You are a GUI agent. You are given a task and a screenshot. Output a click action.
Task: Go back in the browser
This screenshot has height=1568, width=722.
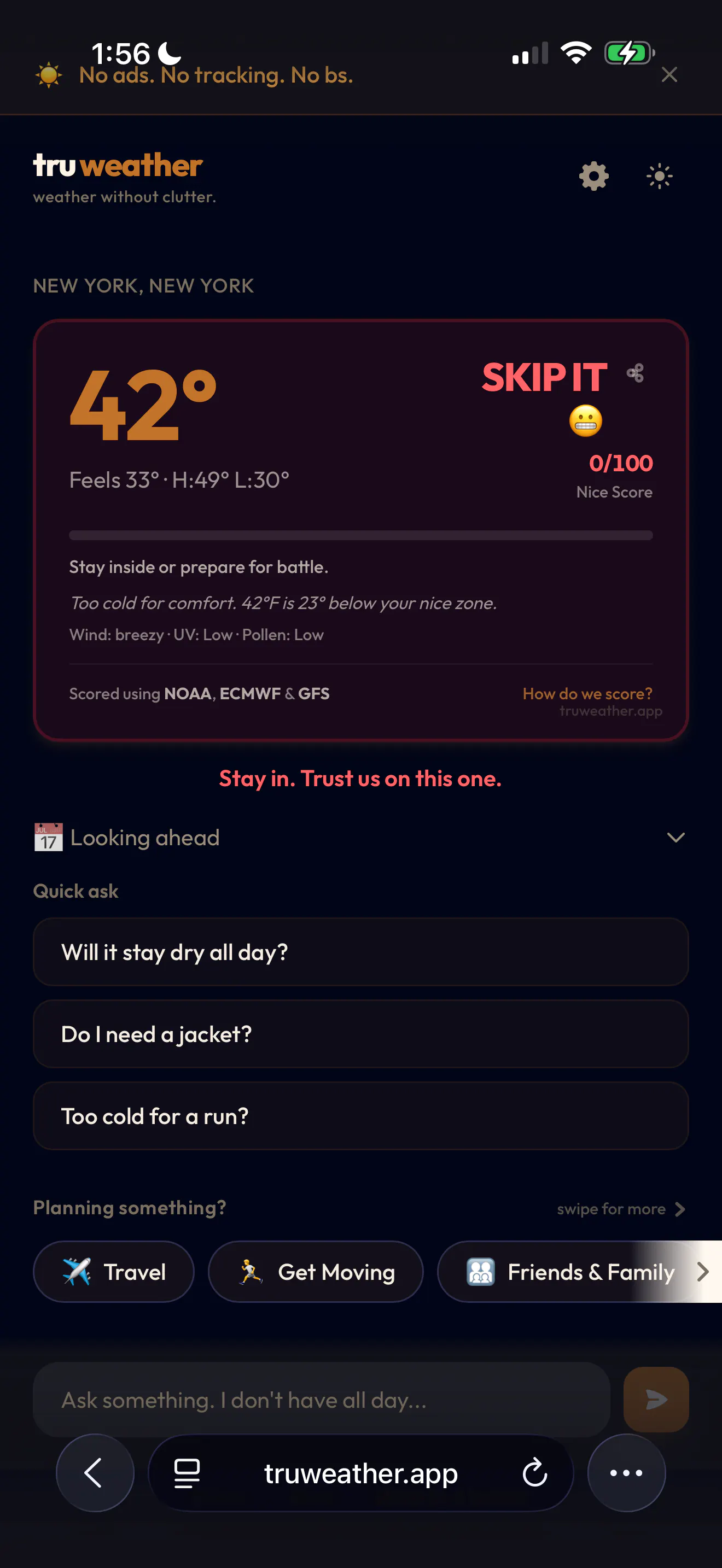pyautogui.click(x=95, y=1472)
